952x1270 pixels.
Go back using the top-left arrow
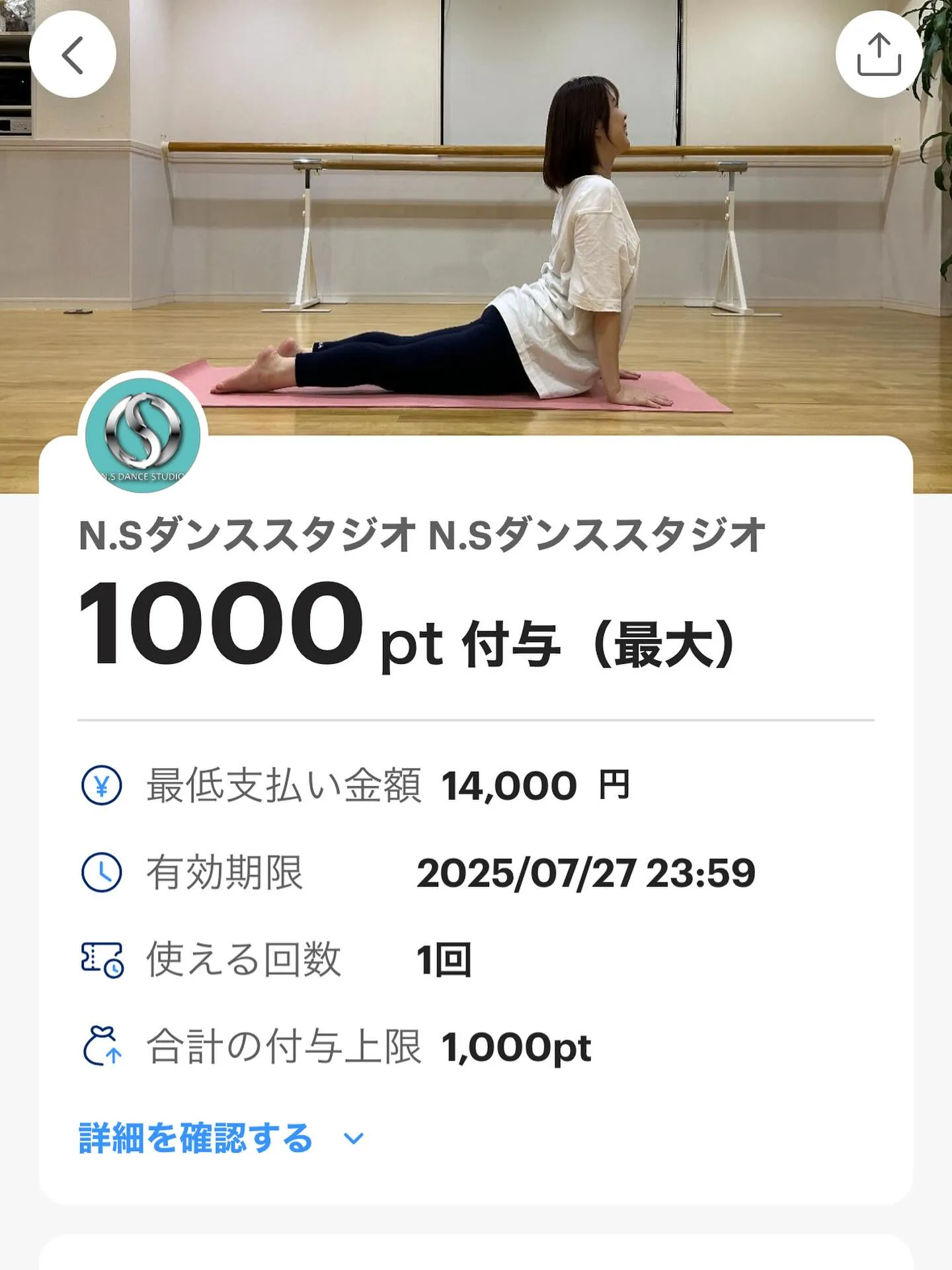coord(73,55)
